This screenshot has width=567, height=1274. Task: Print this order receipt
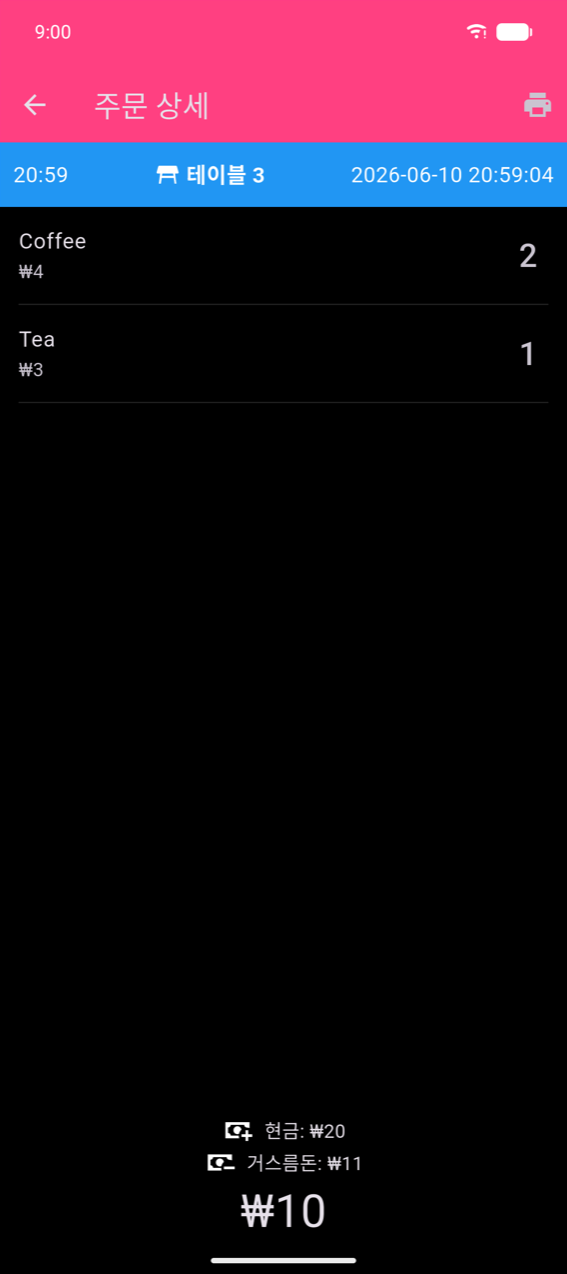coord(538,105)
